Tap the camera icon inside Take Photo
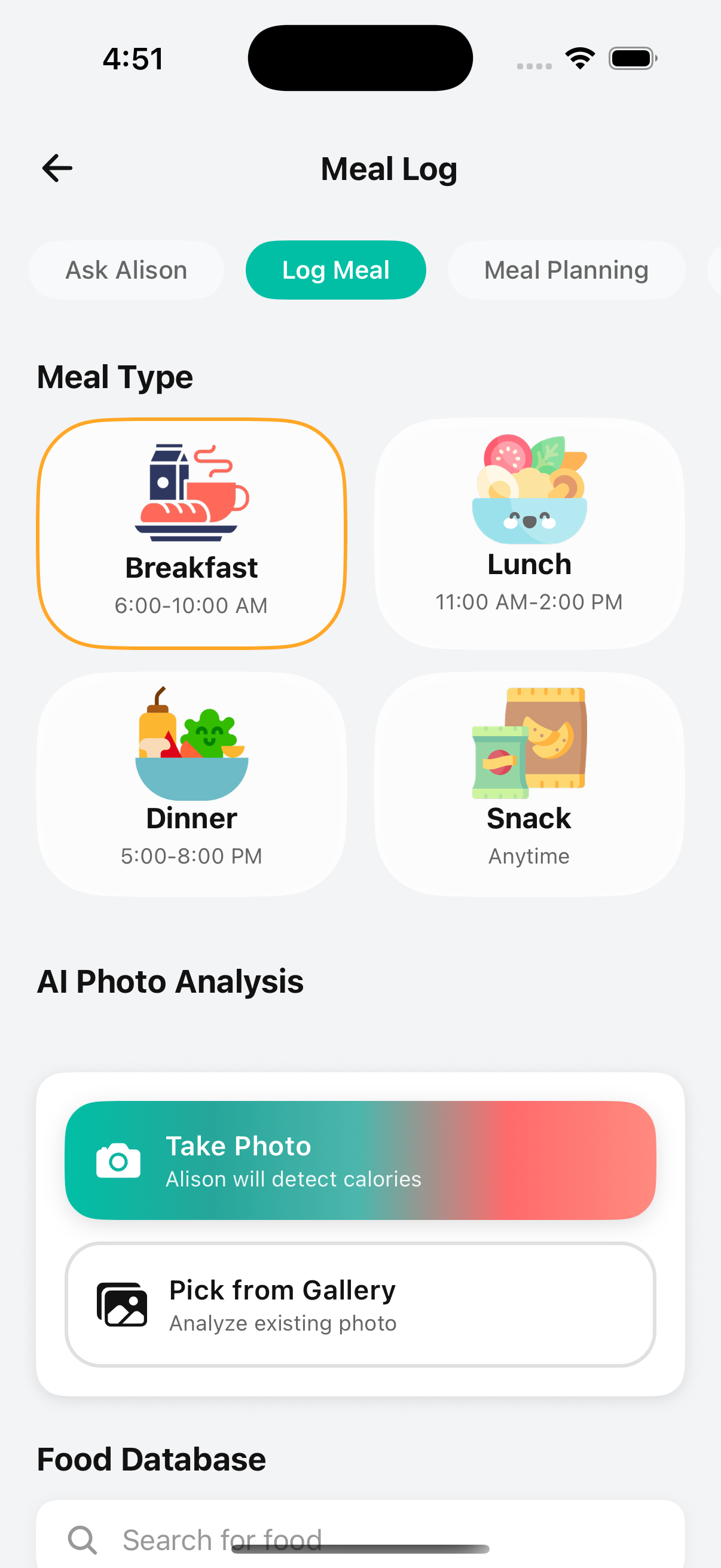This screenshot has height=1568, width=721. click(120, 1160)
